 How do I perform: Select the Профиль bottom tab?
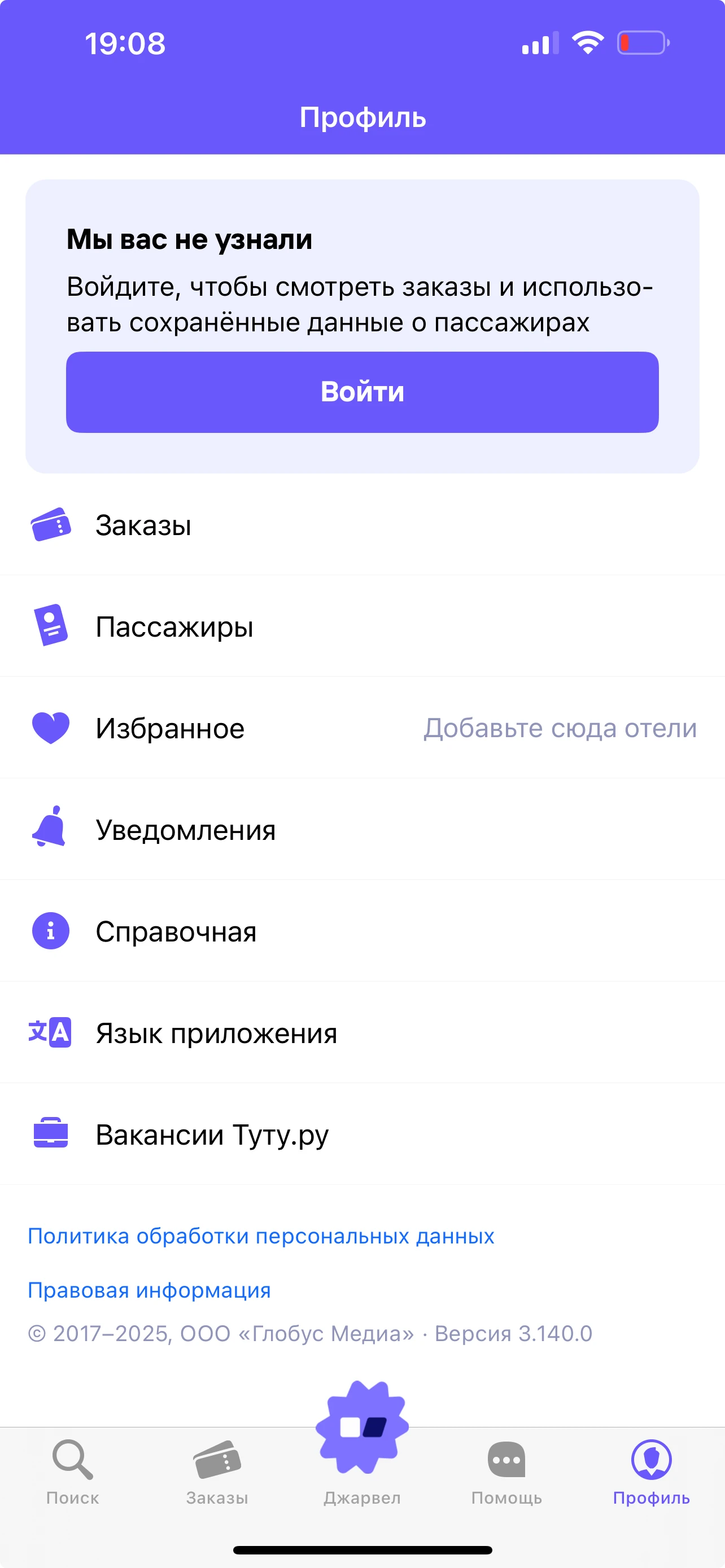point(652,1470)
